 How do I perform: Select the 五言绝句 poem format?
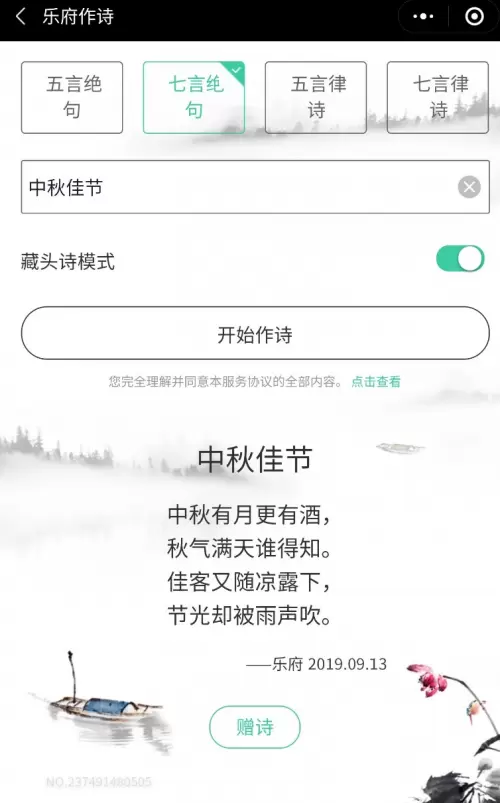[x=72, y=97]
